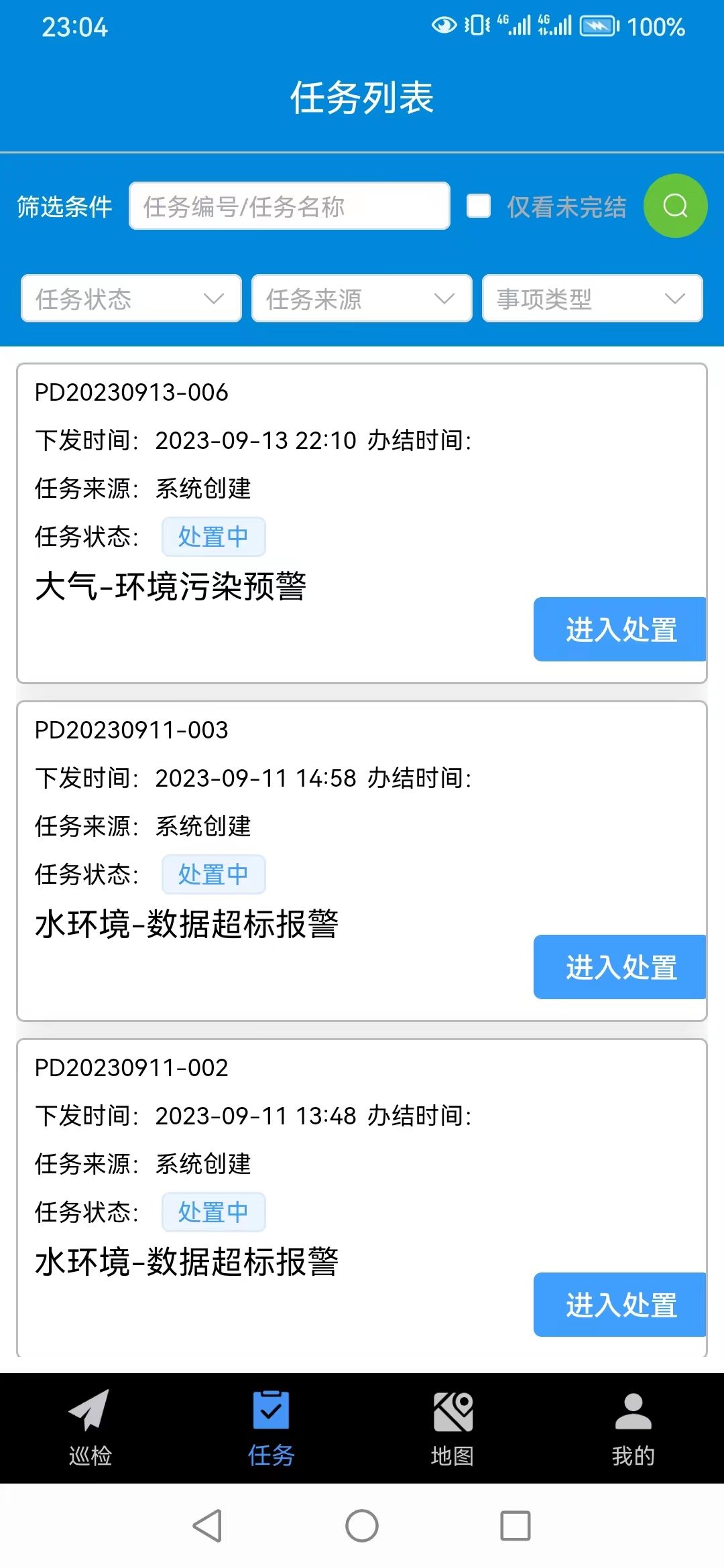
Task: Check the 仅看未完结 checkbox
Action: 479,206
